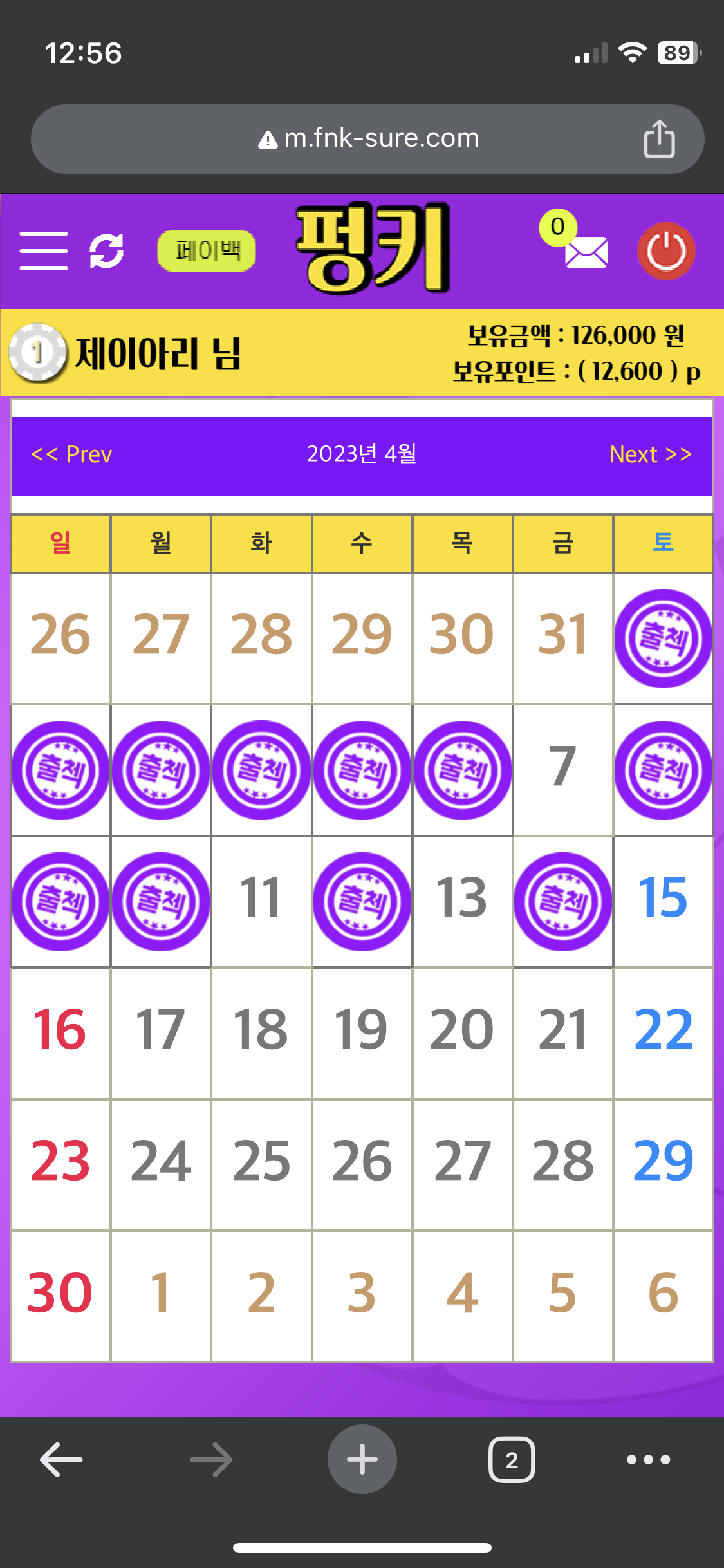Go to previous month with << Prev
The height and width of the screenshot is (1568, 724).
click(71, 454)
